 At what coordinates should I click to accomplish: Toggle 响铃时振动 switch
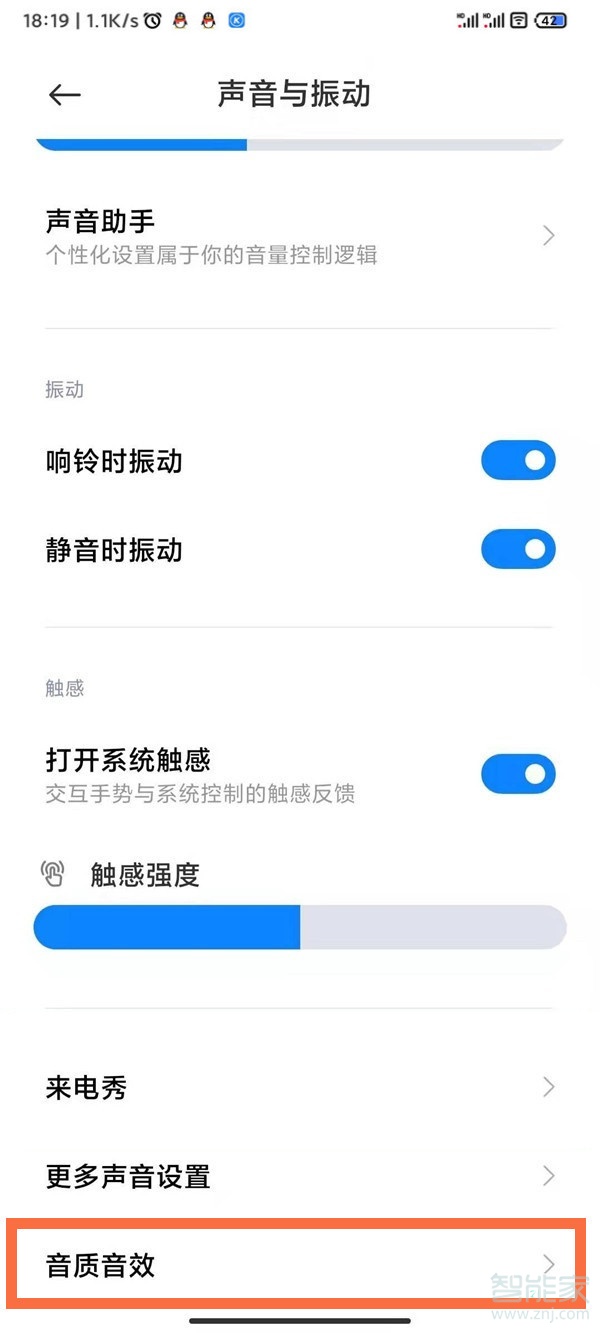(518, 461)
